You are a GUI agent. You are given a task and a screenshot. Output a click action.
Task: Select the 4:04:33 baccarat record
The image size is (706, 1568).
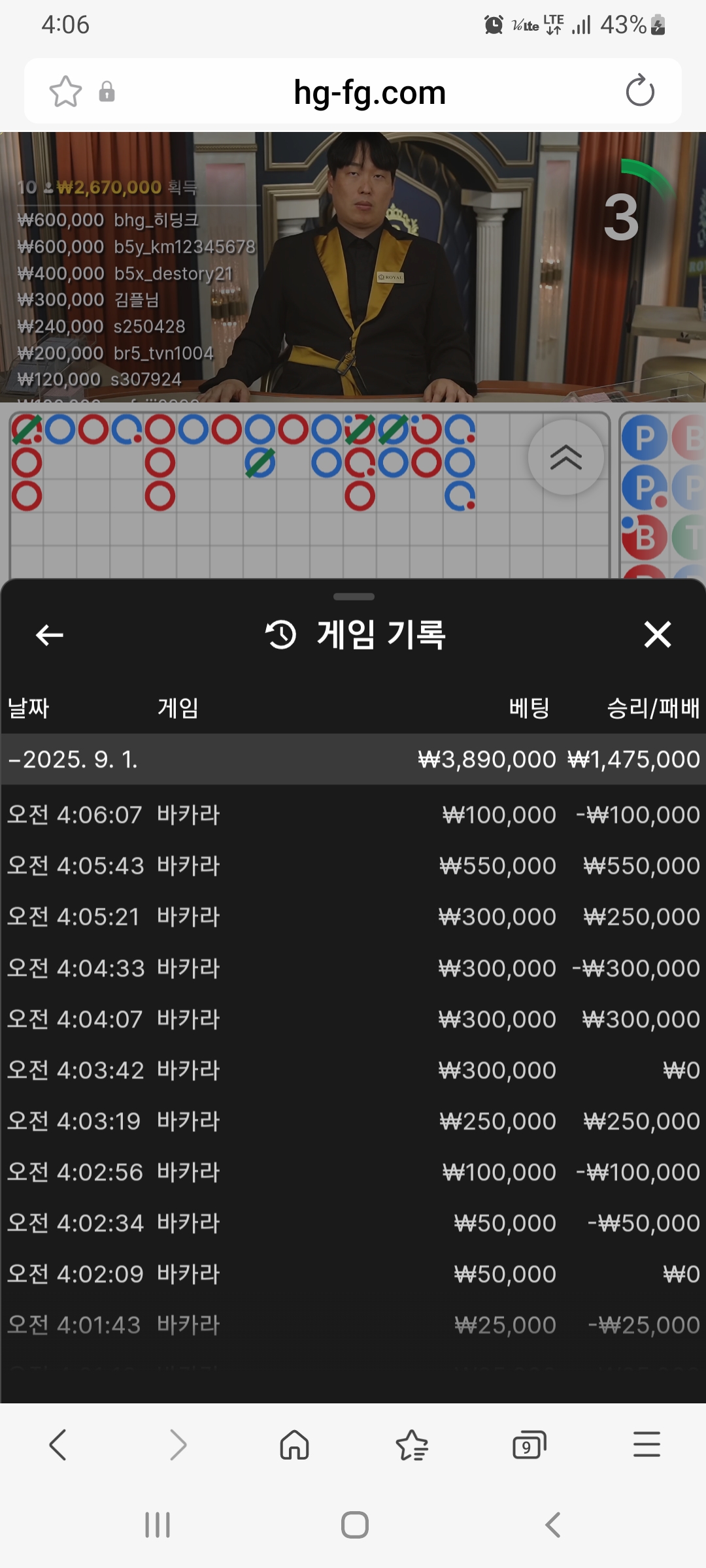point(353,968)
